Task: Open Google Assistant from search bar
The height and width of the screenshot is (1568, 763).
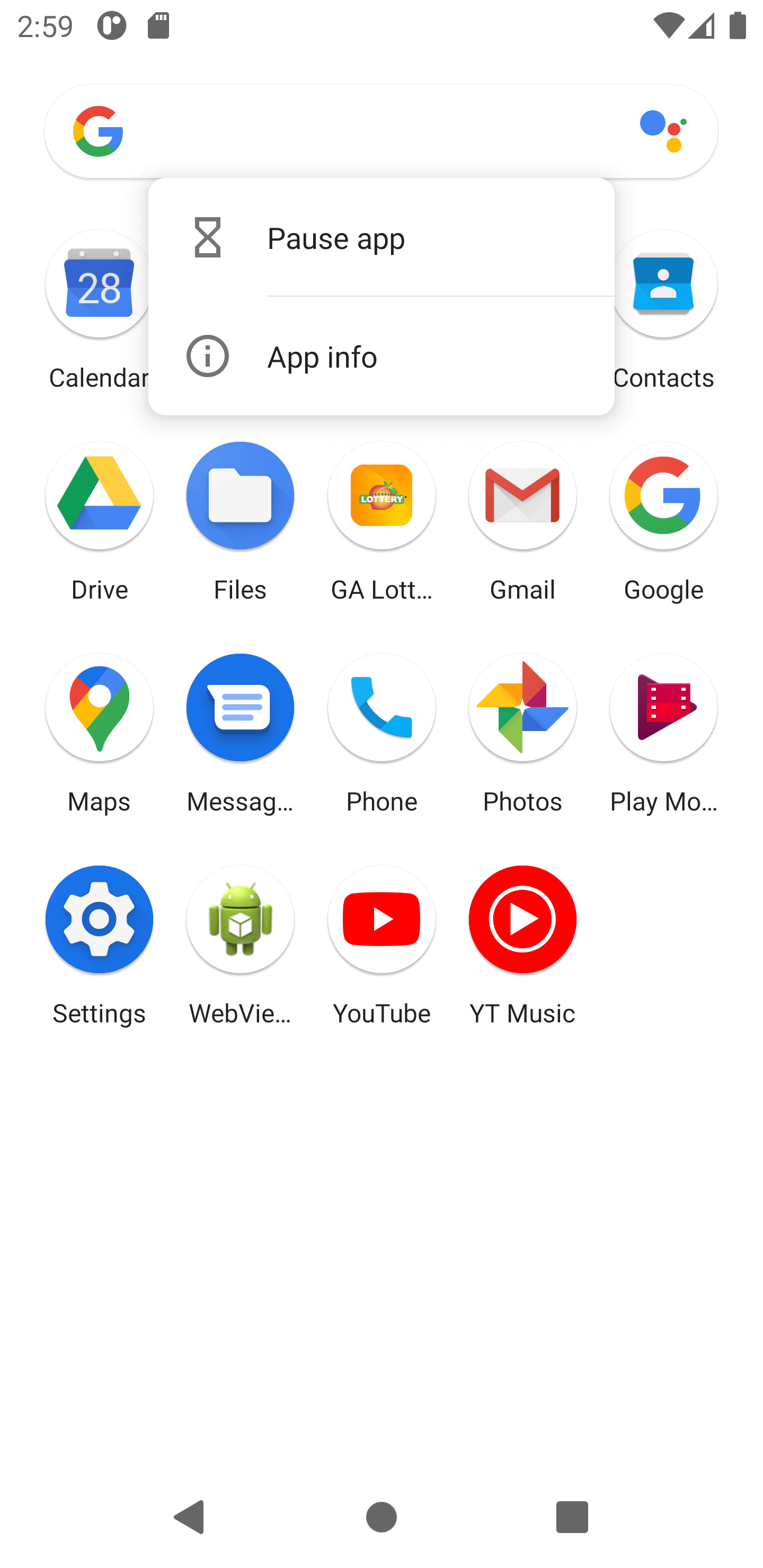Action: tap(666, 130)
